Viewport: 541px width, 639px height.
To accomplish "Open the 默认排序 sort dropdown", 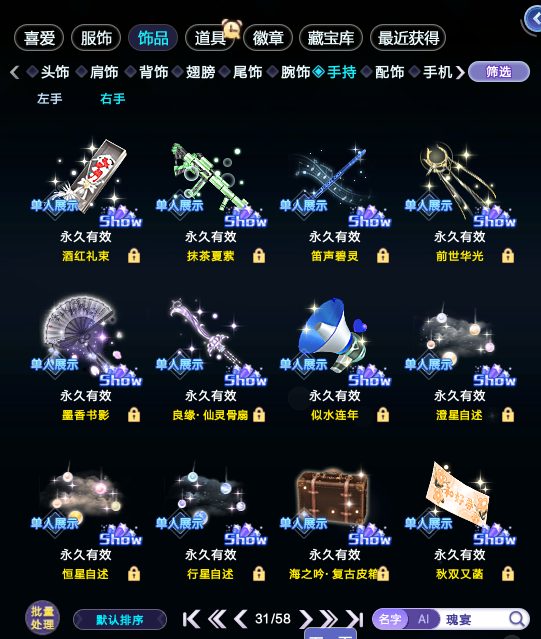I will point(120,620).
